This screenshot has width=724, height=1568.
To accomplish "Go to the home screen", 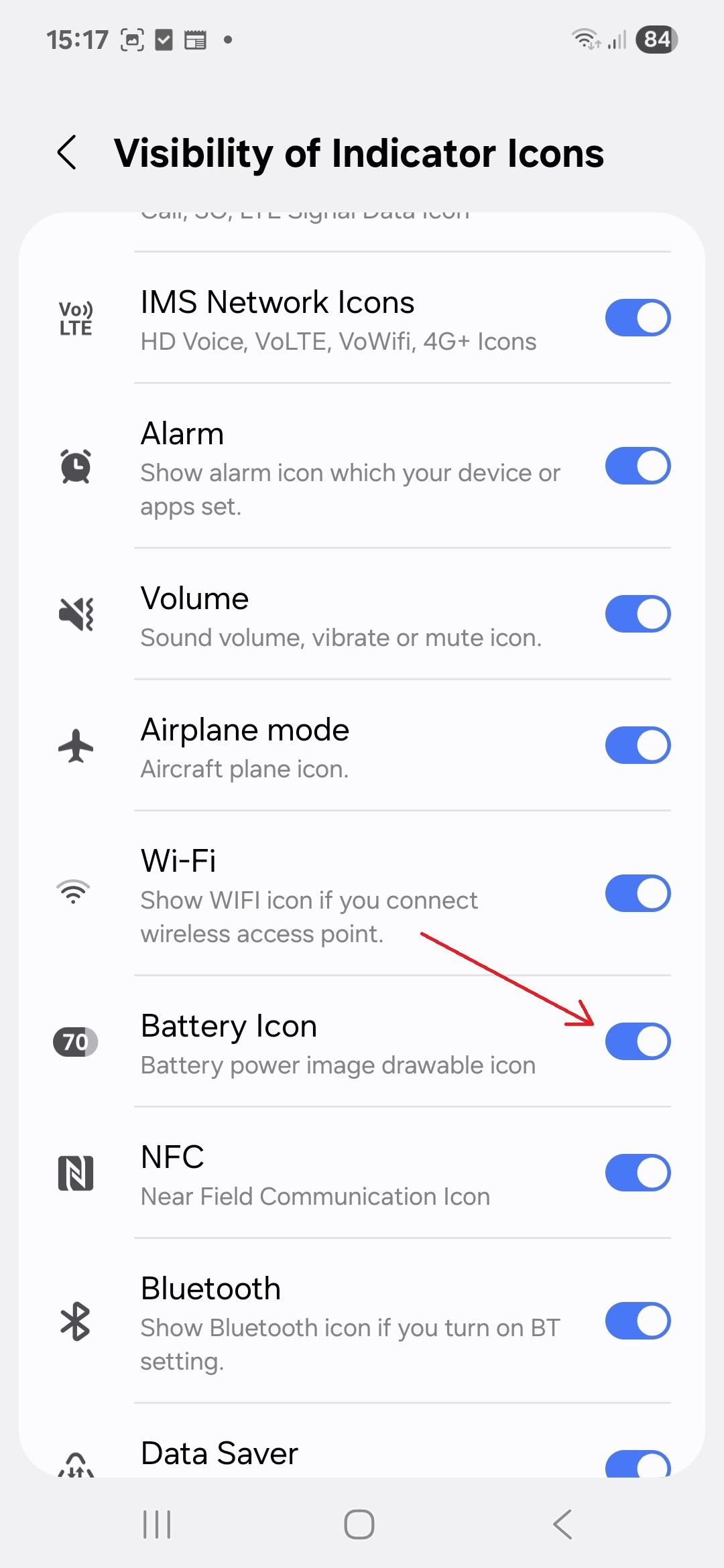I will click(x=359, y=1524).
